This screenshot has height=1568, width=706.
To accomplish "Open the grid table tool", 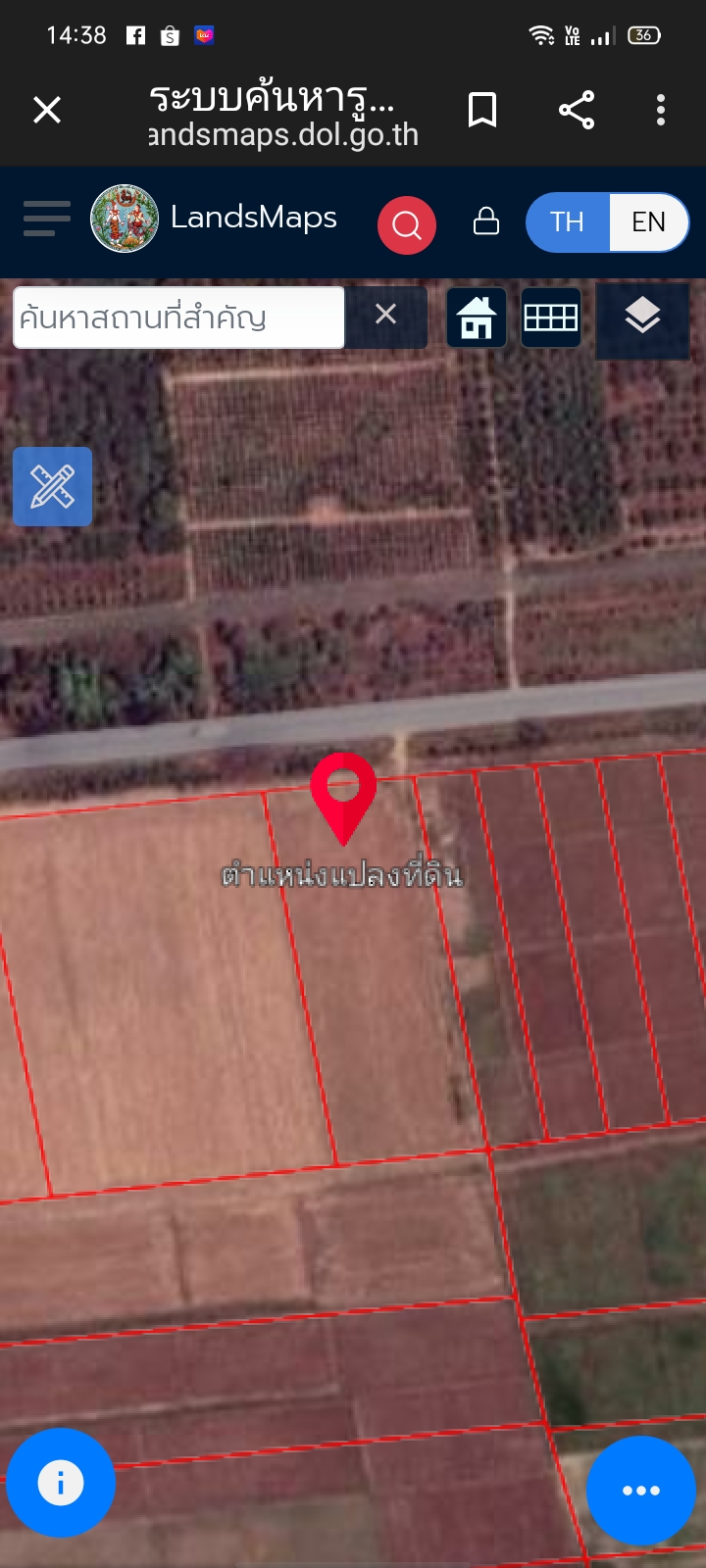I will click(551, 318).
